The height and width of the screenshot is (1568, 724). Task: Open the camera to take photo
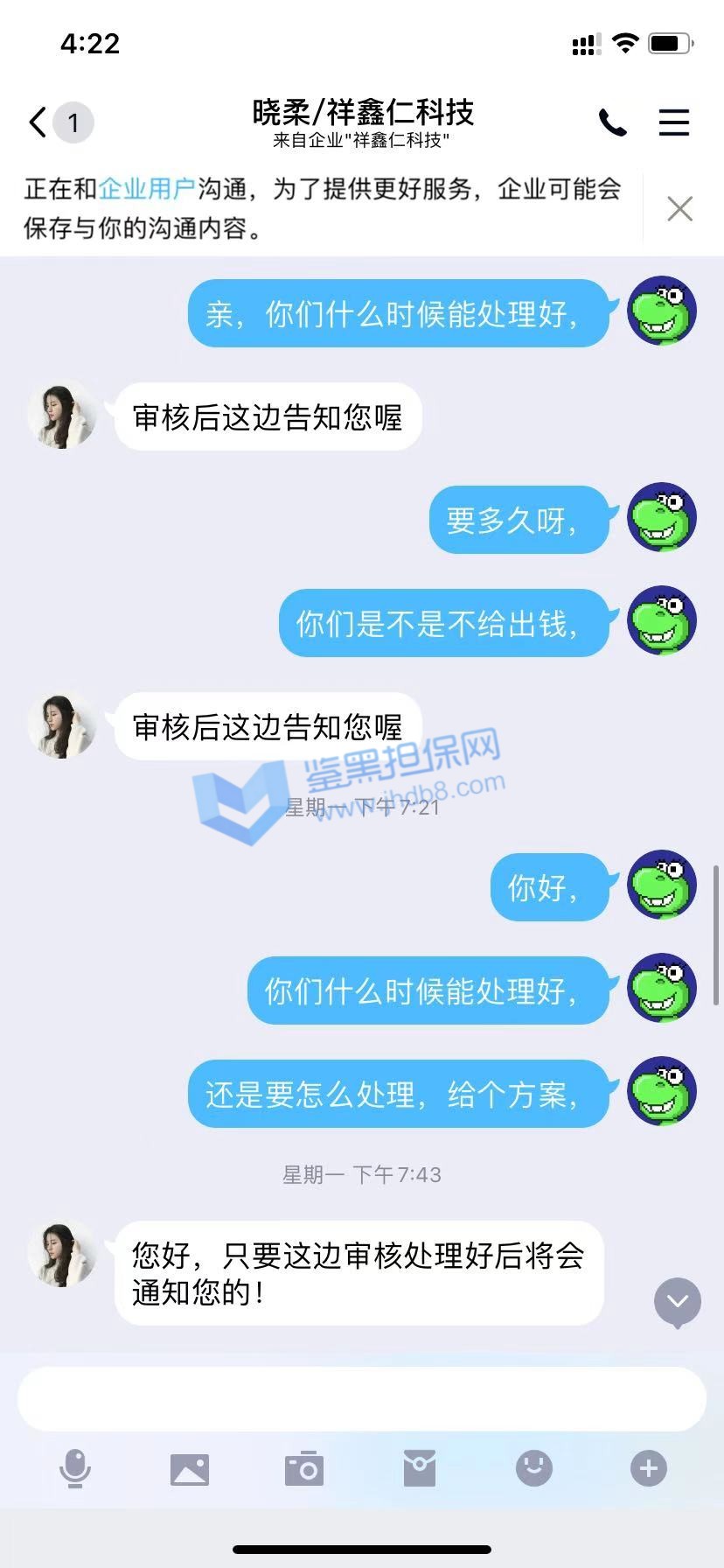tap(304, 1468)
